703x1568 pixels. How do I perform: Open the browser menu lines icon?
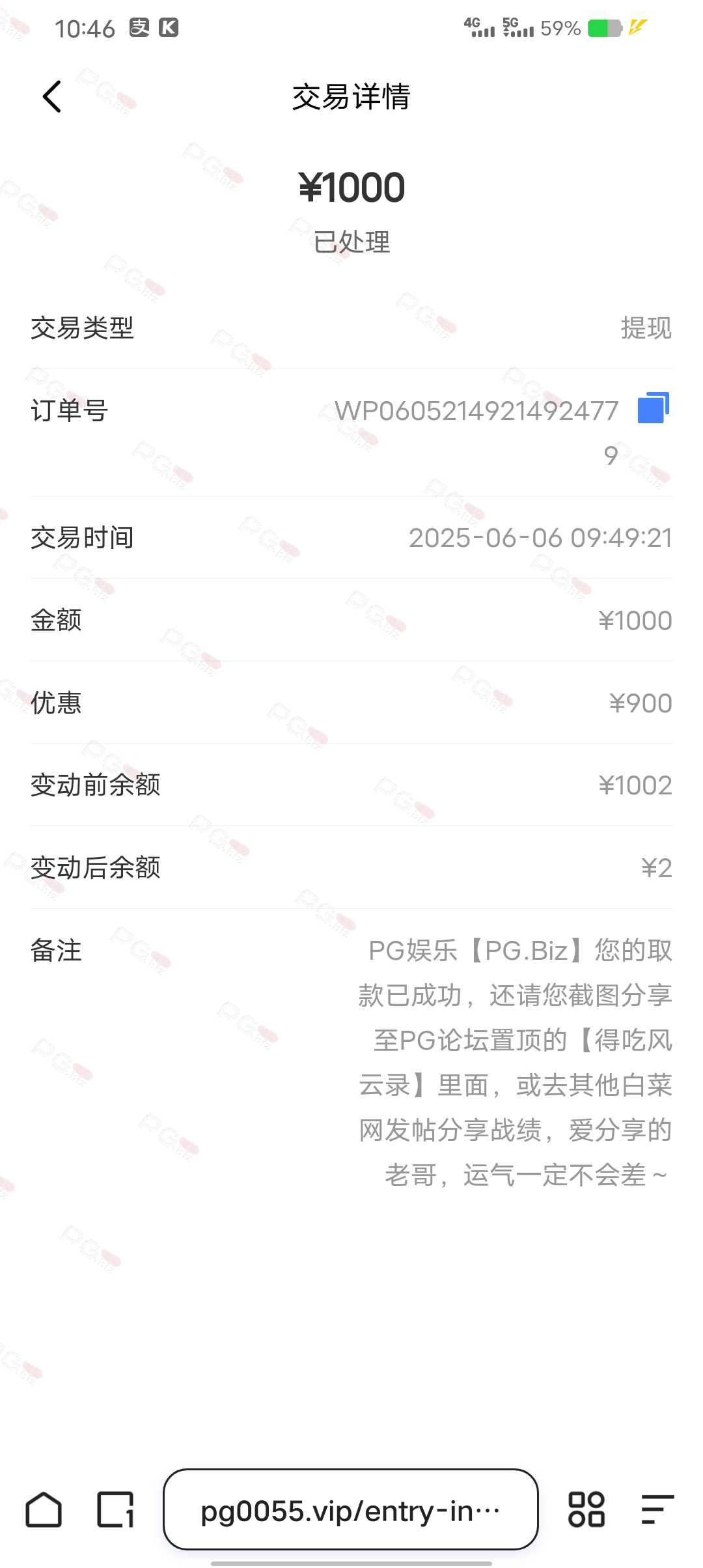tap(657, 1509)
